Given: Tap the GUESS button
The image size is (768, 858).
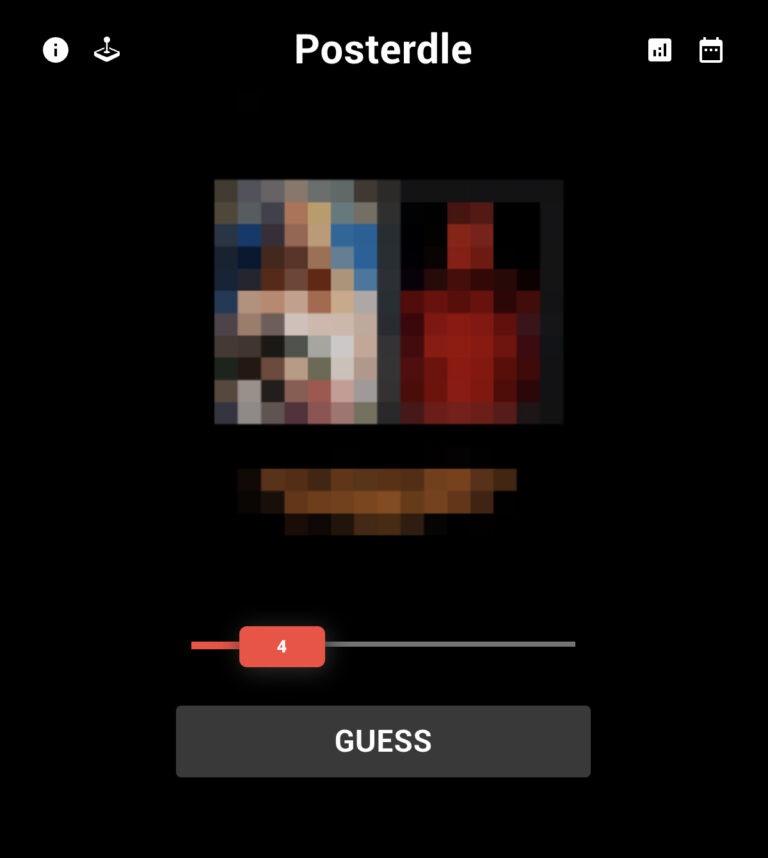Looking at the screenshot, I should 383,741.
